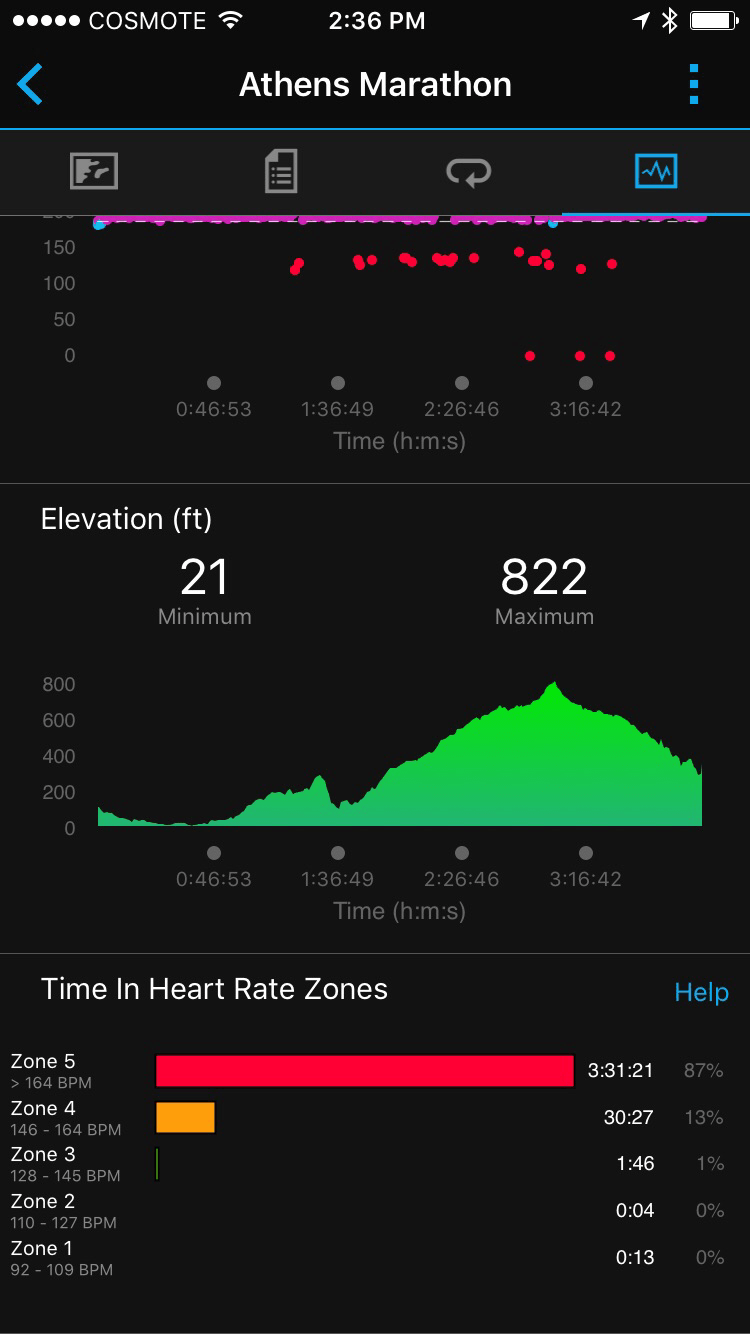Switch to the laps tab
The height and width of the screenshot is (1334, 750).
[x=468, y=172]
